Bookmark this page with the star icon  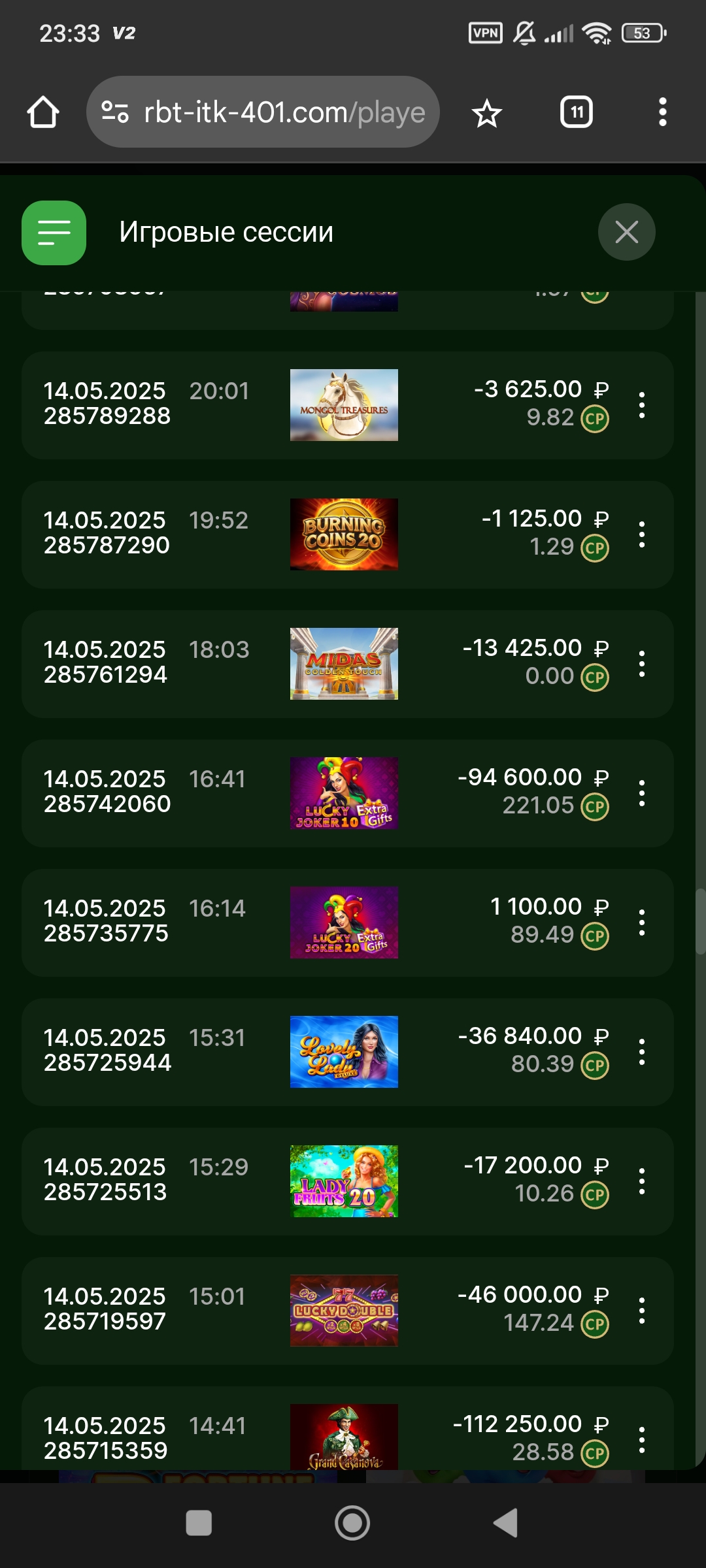(486, 114)
